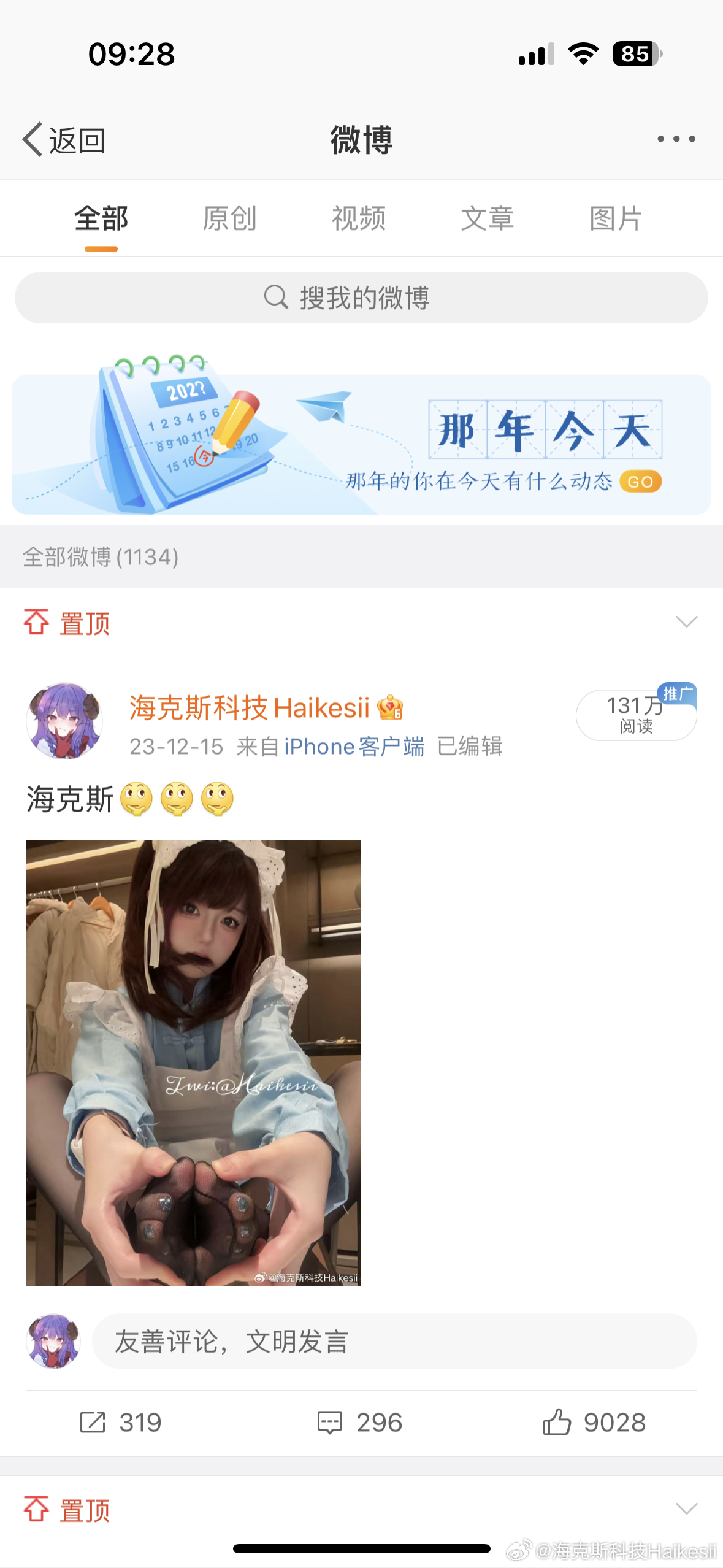Switch to the 视频 tab
Screen dimensions: 723x1568
(x=359, y=218)
